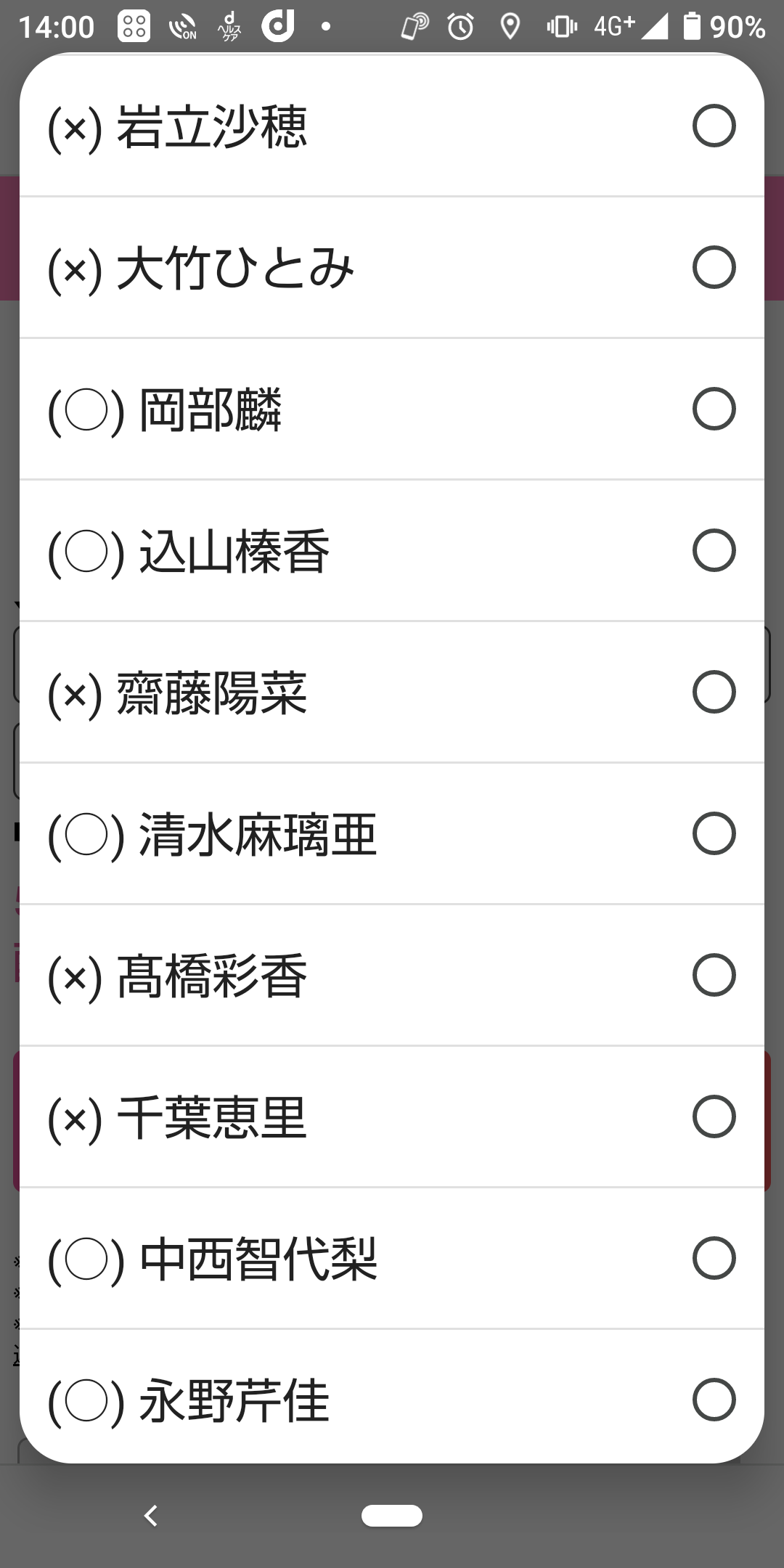784x1568 pixels.
Task: Choose 永野芹佳 at the bottom
Action: [x=392, y=1397]
